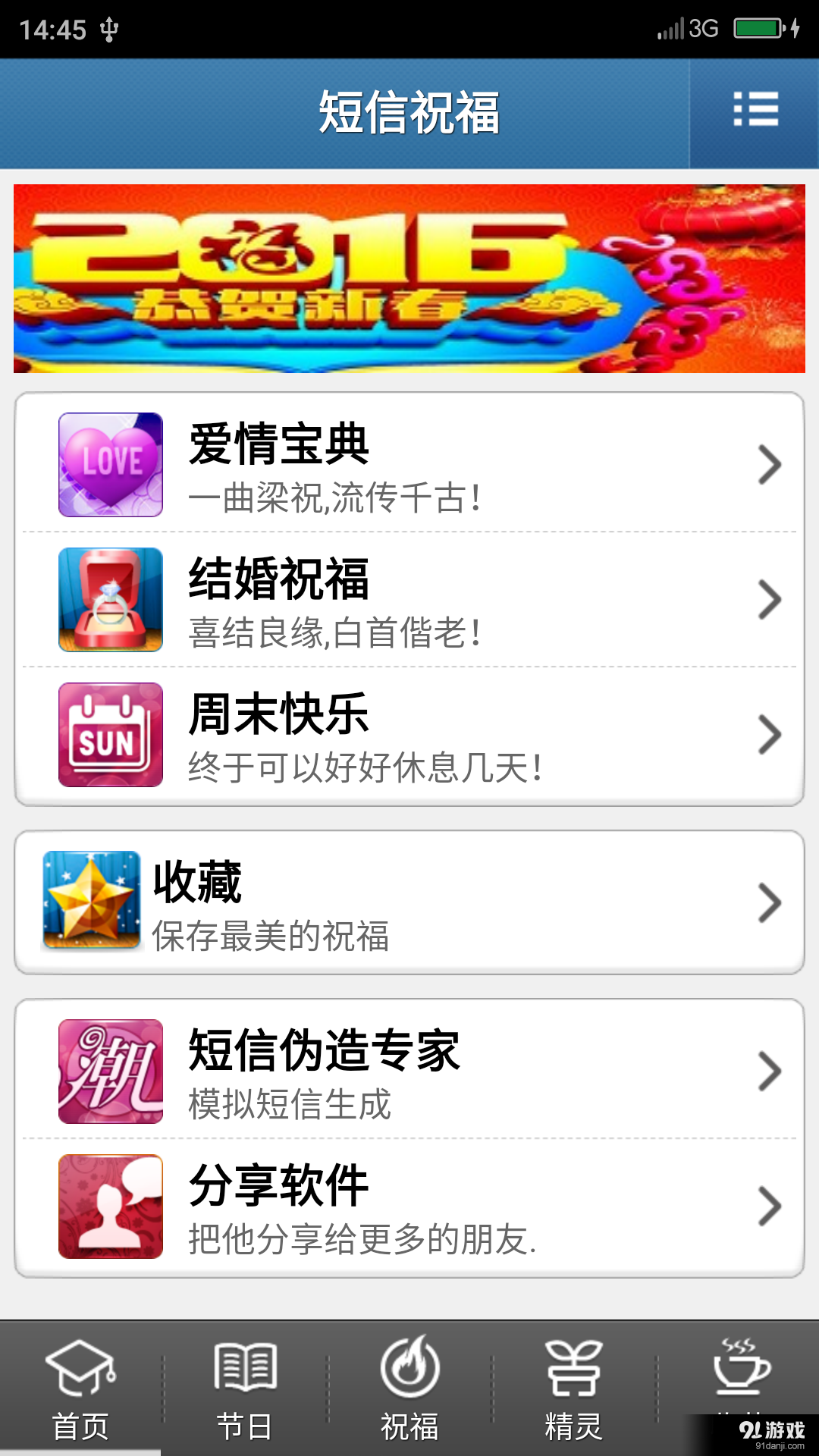Tap the chevron next to 分享软件
This screenshot has height=1456, width=819.
pos(770,1206)
